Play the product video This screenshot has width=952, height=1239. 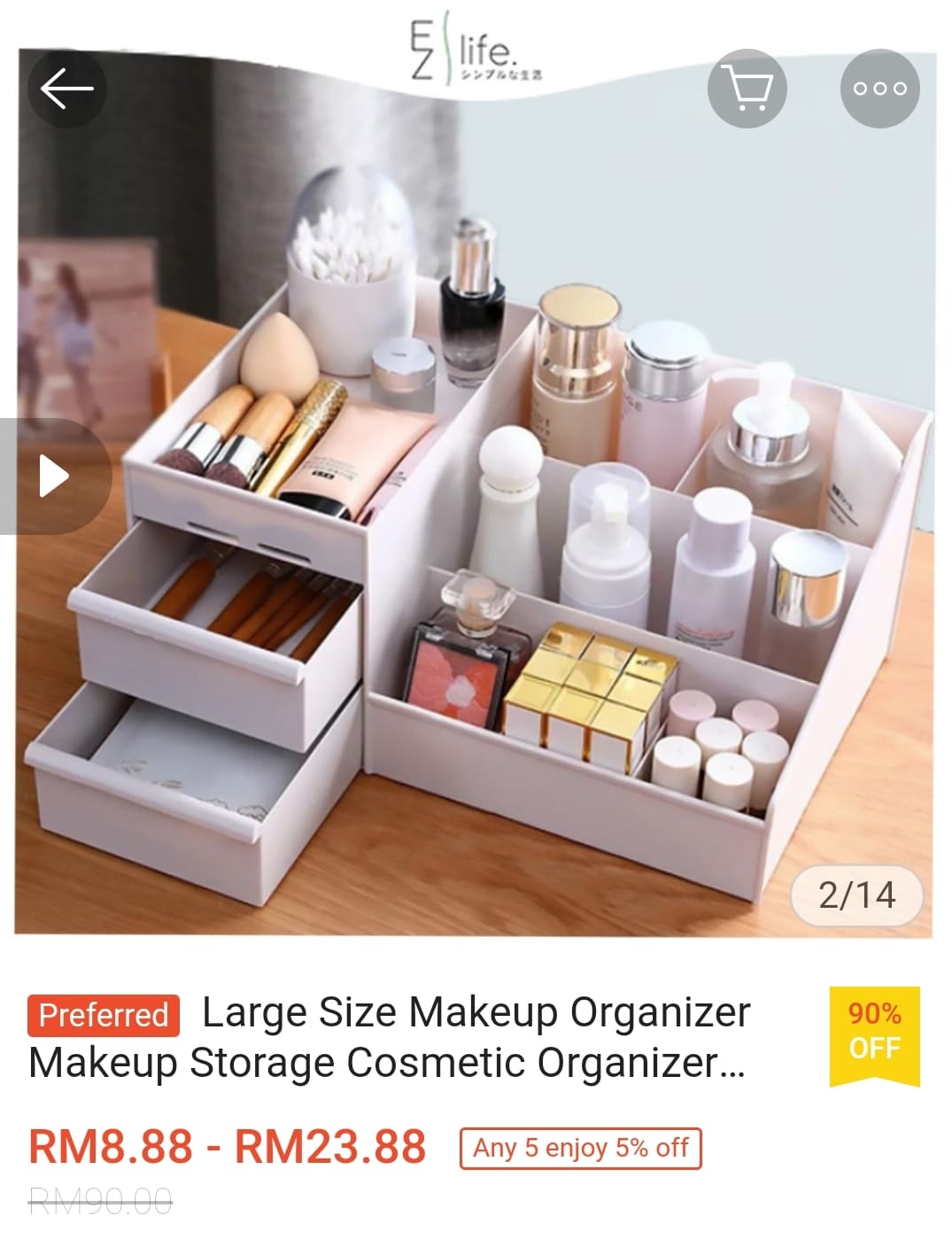click(54, 476)
